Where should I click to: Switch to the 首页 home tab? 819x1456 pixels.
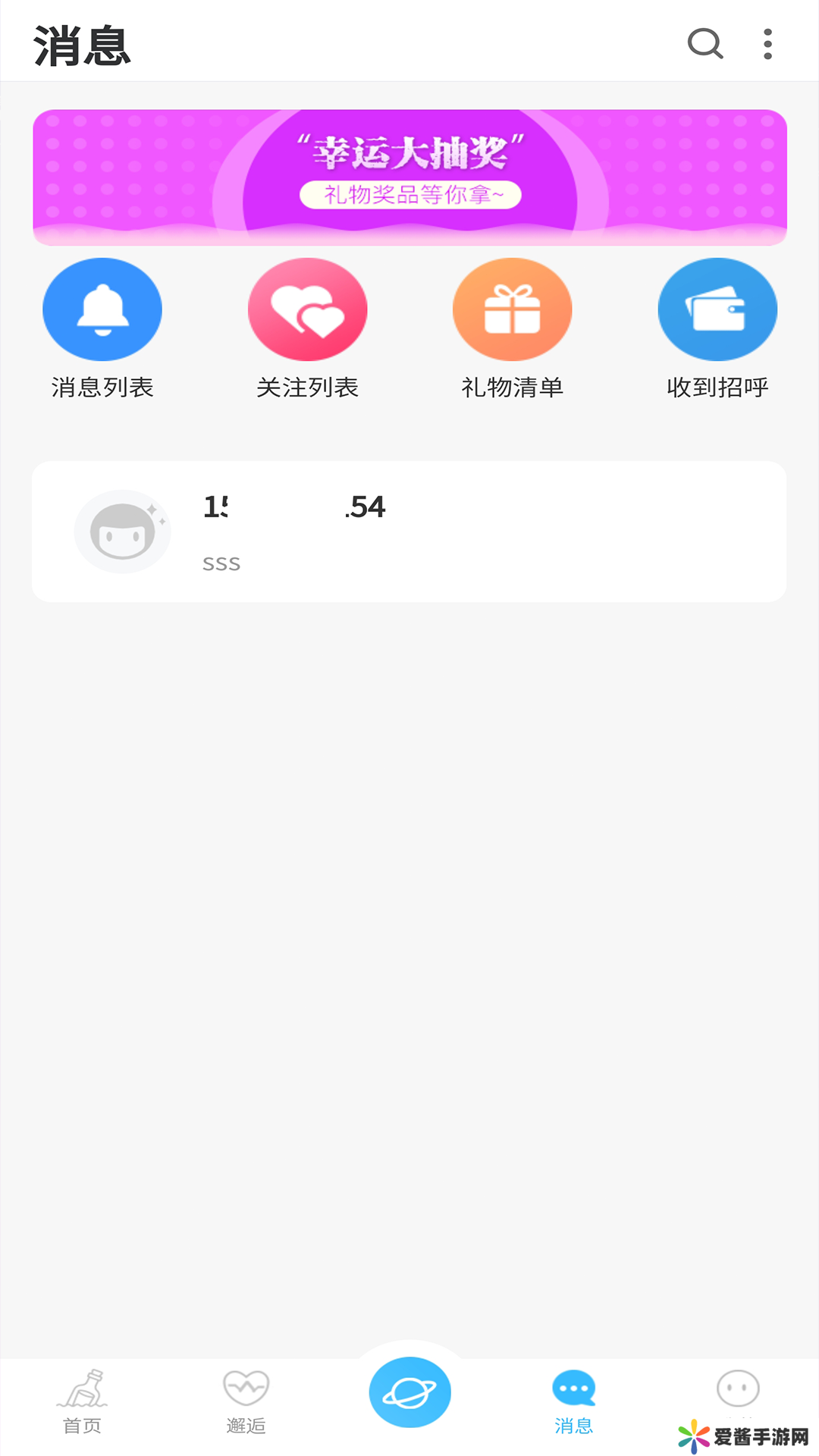pyautogui.click(x=82, y=1401)
